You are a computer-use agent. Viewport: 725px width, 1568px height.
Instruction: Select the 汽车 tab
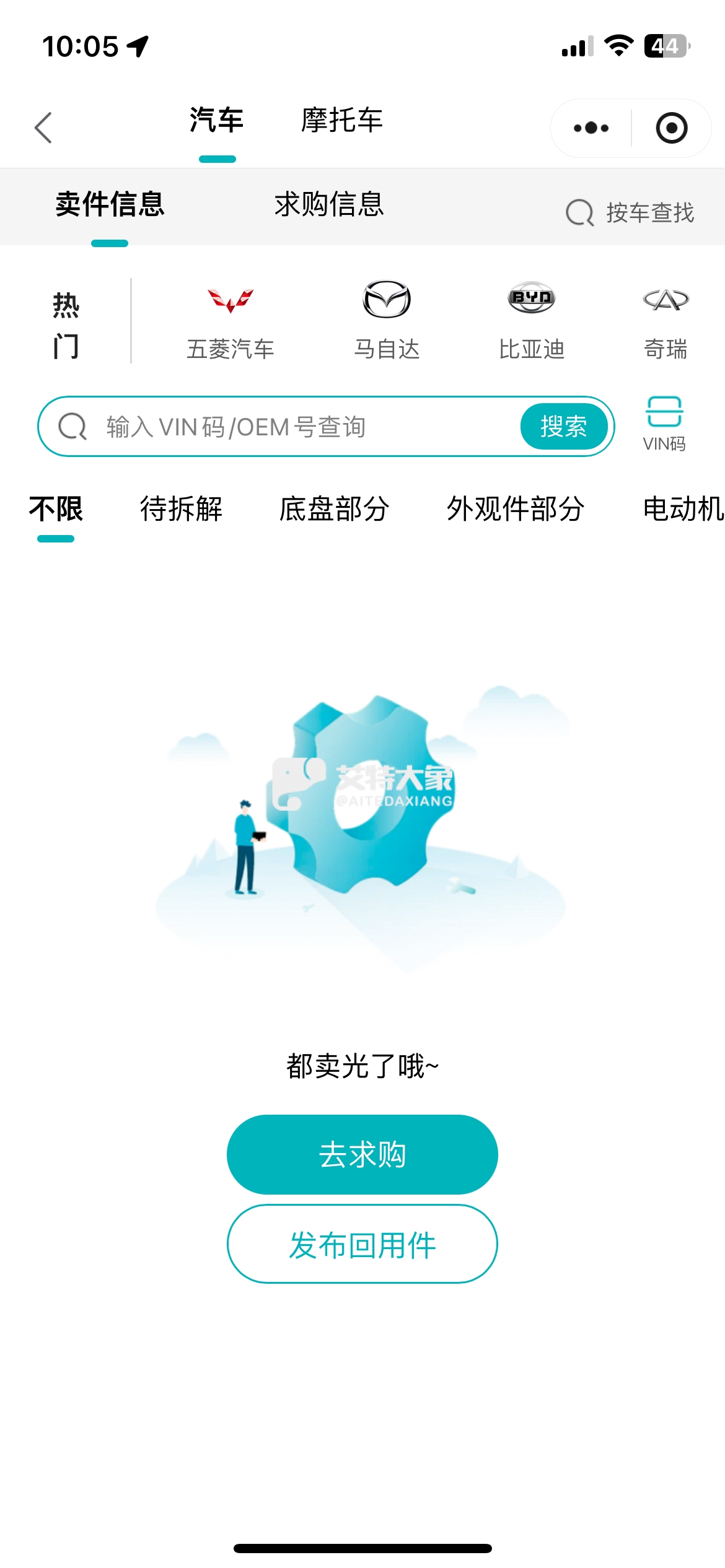click(217, 121)
